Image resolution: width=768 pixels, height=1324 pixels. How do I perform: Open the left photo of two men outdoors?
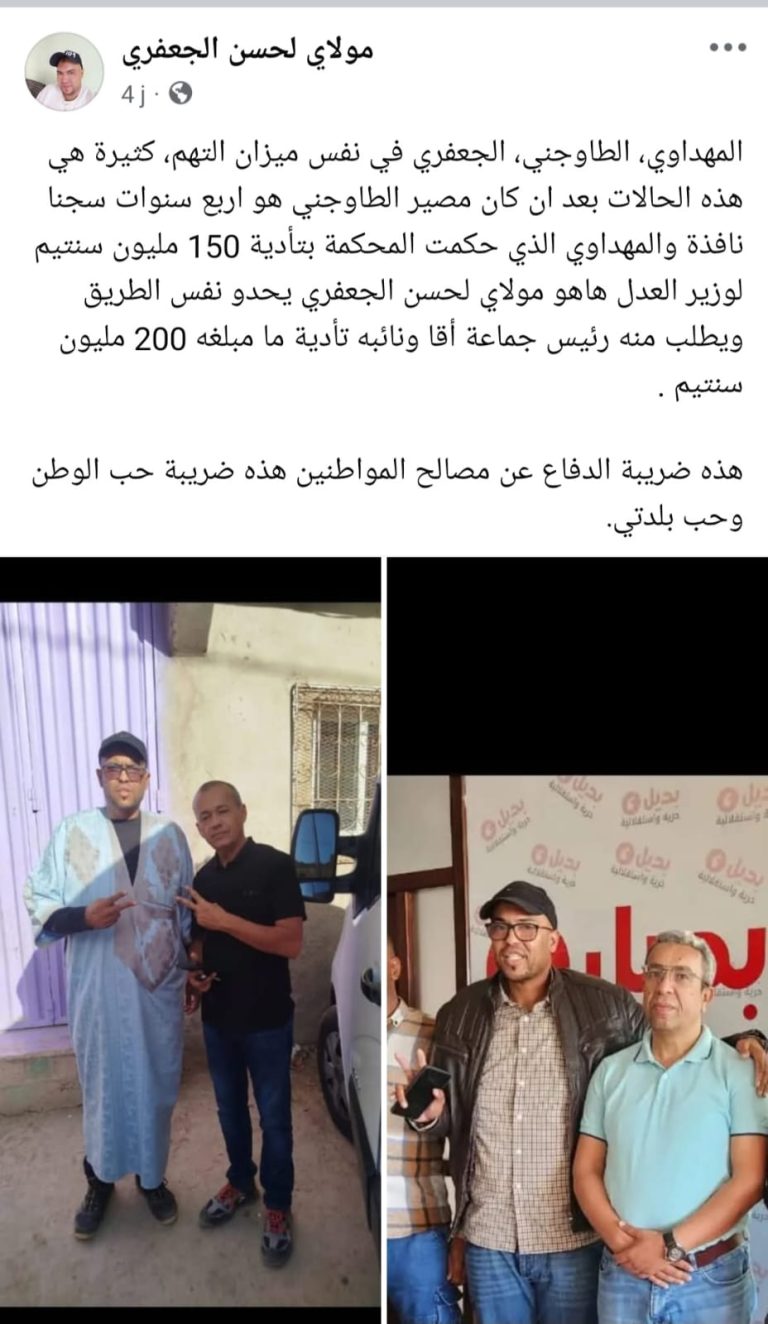click(190, 930)
